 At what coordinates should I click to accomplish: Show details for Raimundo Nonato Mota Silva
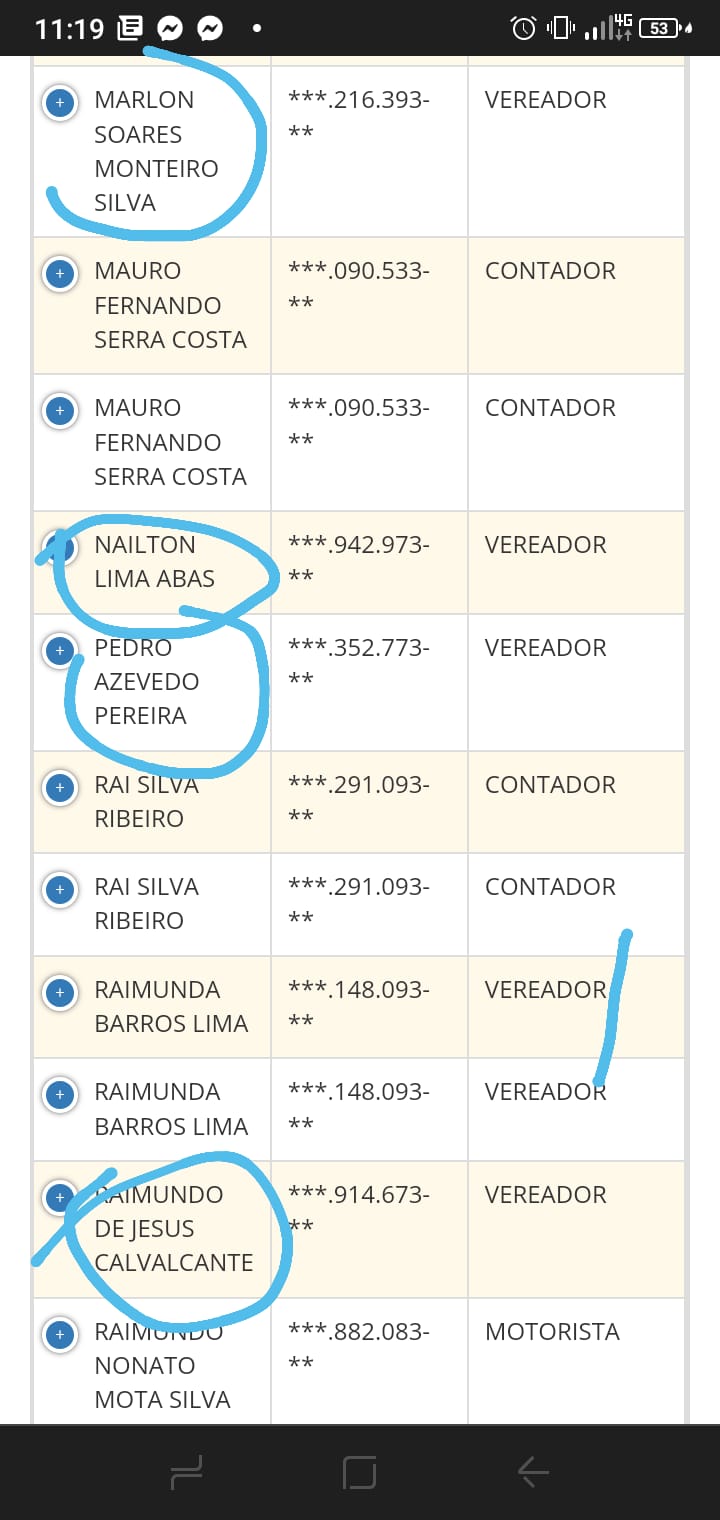click(60, 1334)
